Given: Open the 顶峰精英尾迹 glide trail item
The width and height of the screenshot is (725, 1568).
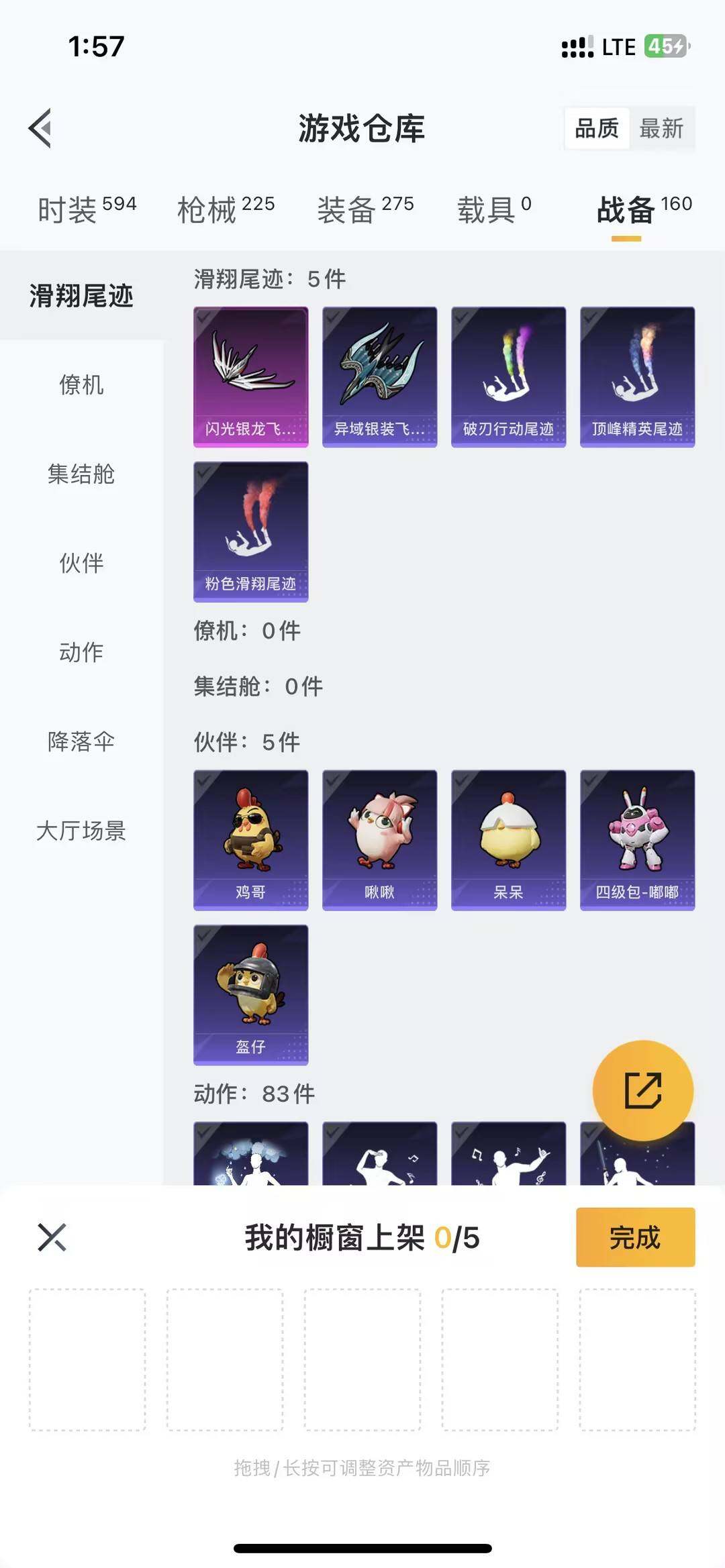Looking at the screenshot, I should [636, 376].
